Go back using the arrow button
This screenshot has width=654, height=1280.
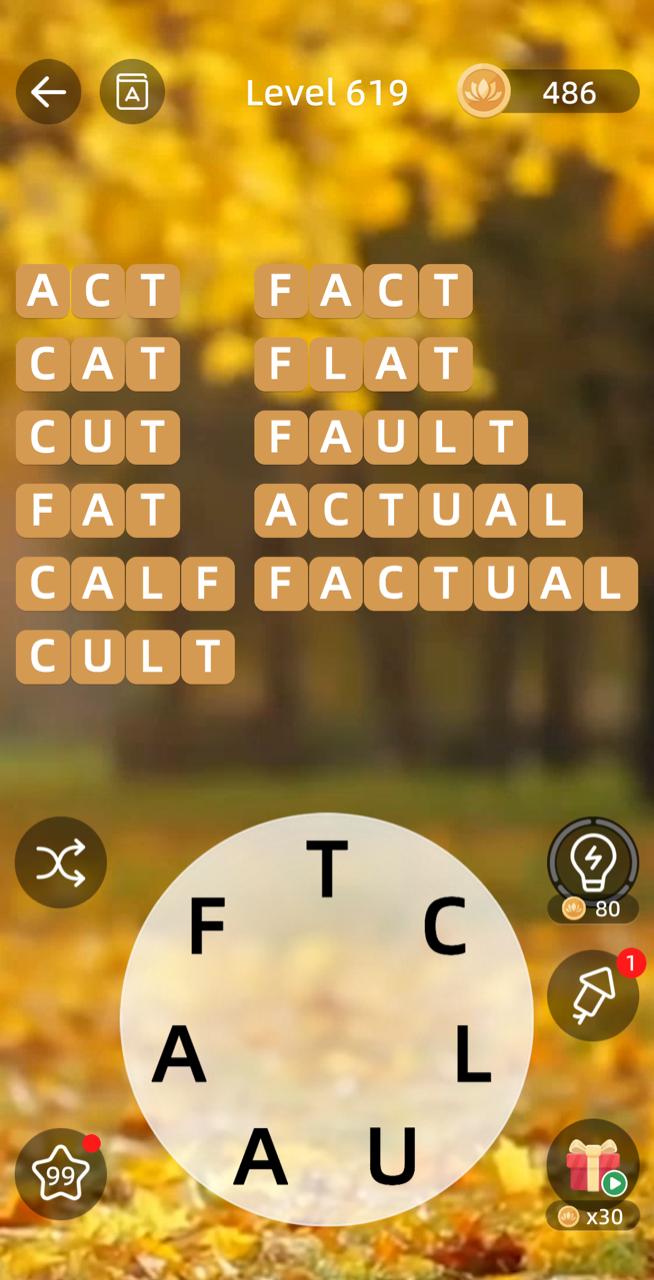click(x=48, y=92)
